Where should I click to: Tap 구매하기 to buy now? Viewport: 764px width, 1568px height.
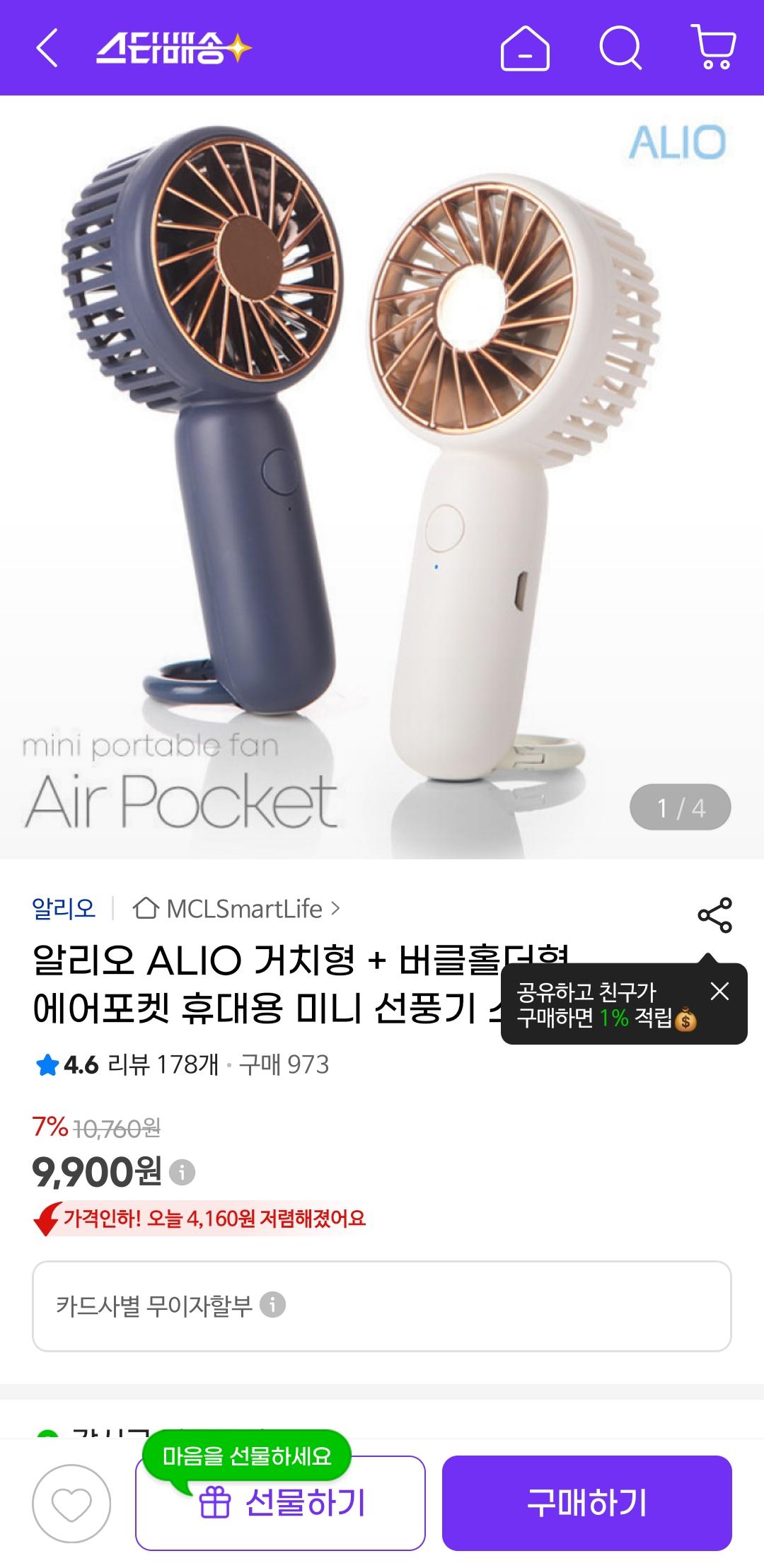coord(586,1504)
